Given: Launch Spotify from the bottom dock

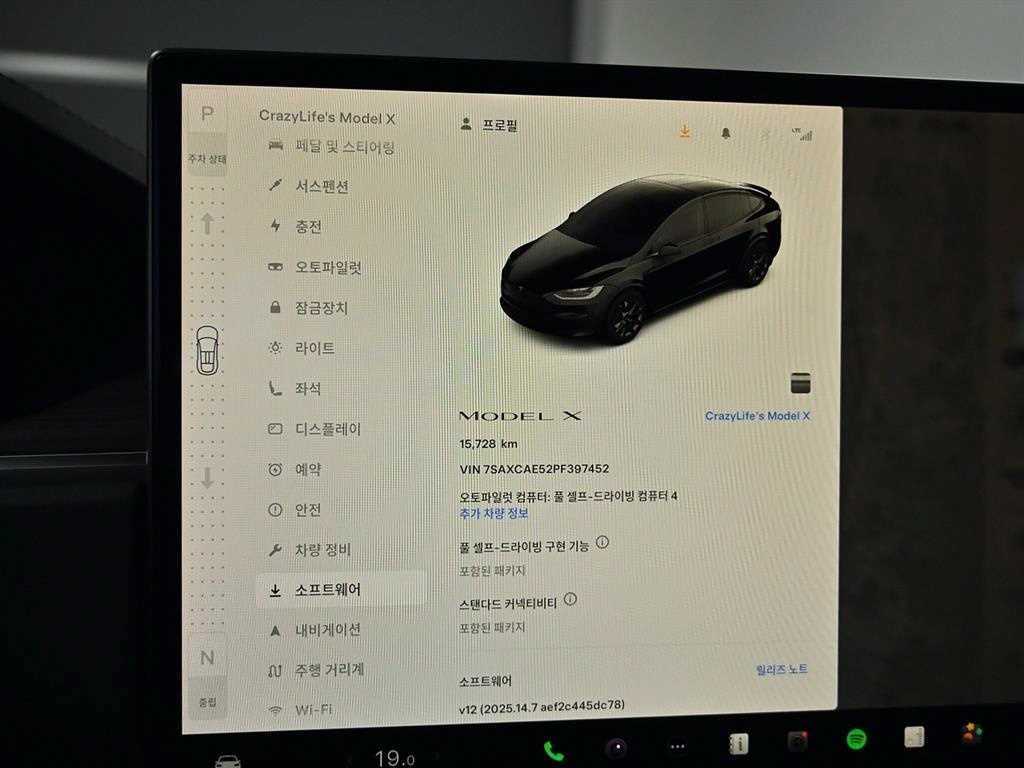Looking at the screenshot, I should [856, 739].
